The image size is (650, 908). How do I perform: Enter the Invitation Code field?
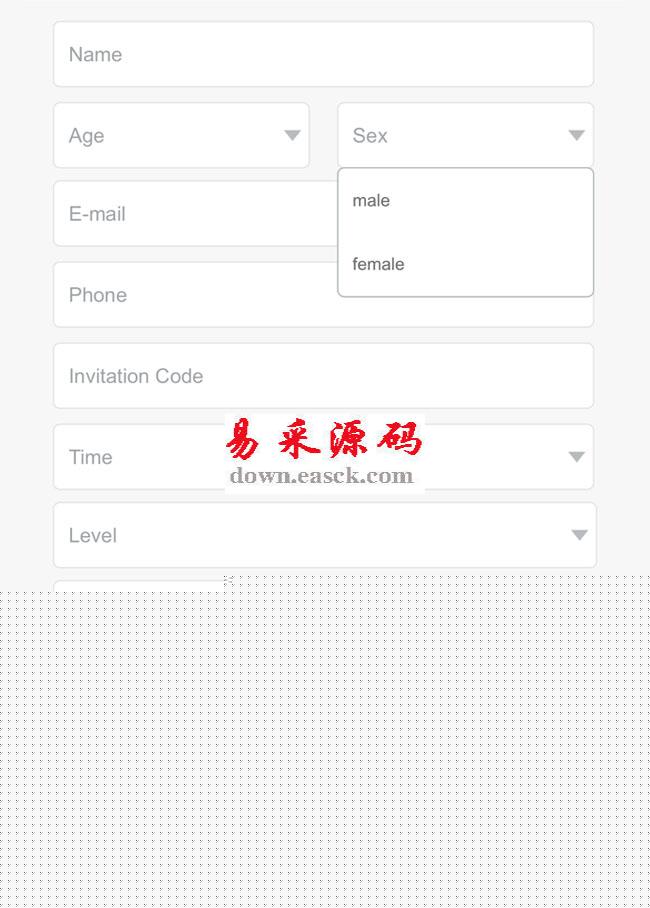click(323, 376)
